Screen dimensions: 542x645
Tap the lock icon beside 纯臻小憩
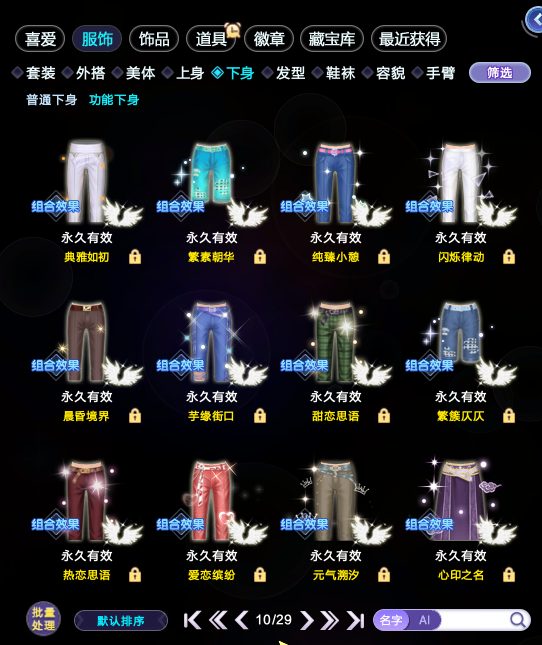pos(384,257)
